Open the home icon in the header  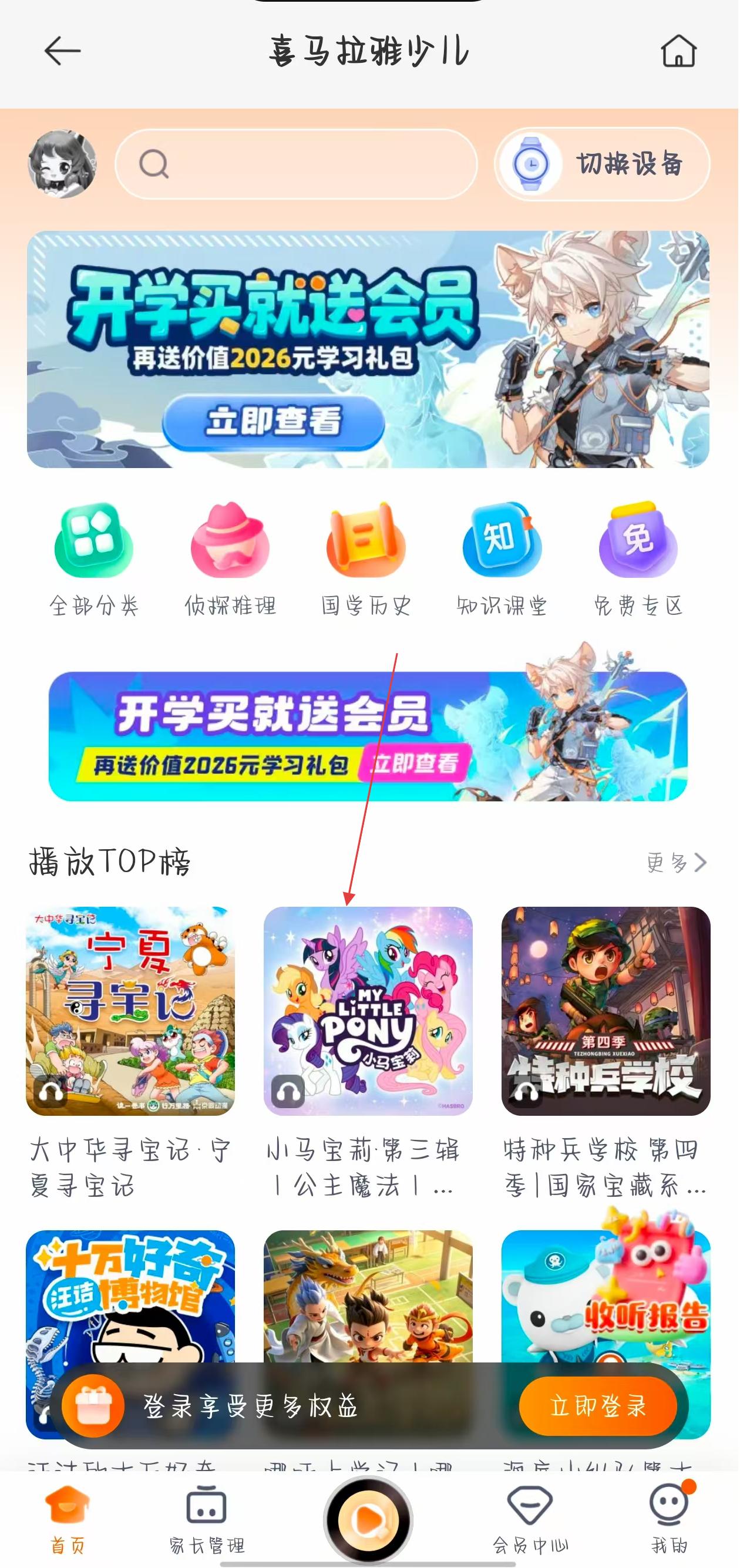tap(678, 51)
